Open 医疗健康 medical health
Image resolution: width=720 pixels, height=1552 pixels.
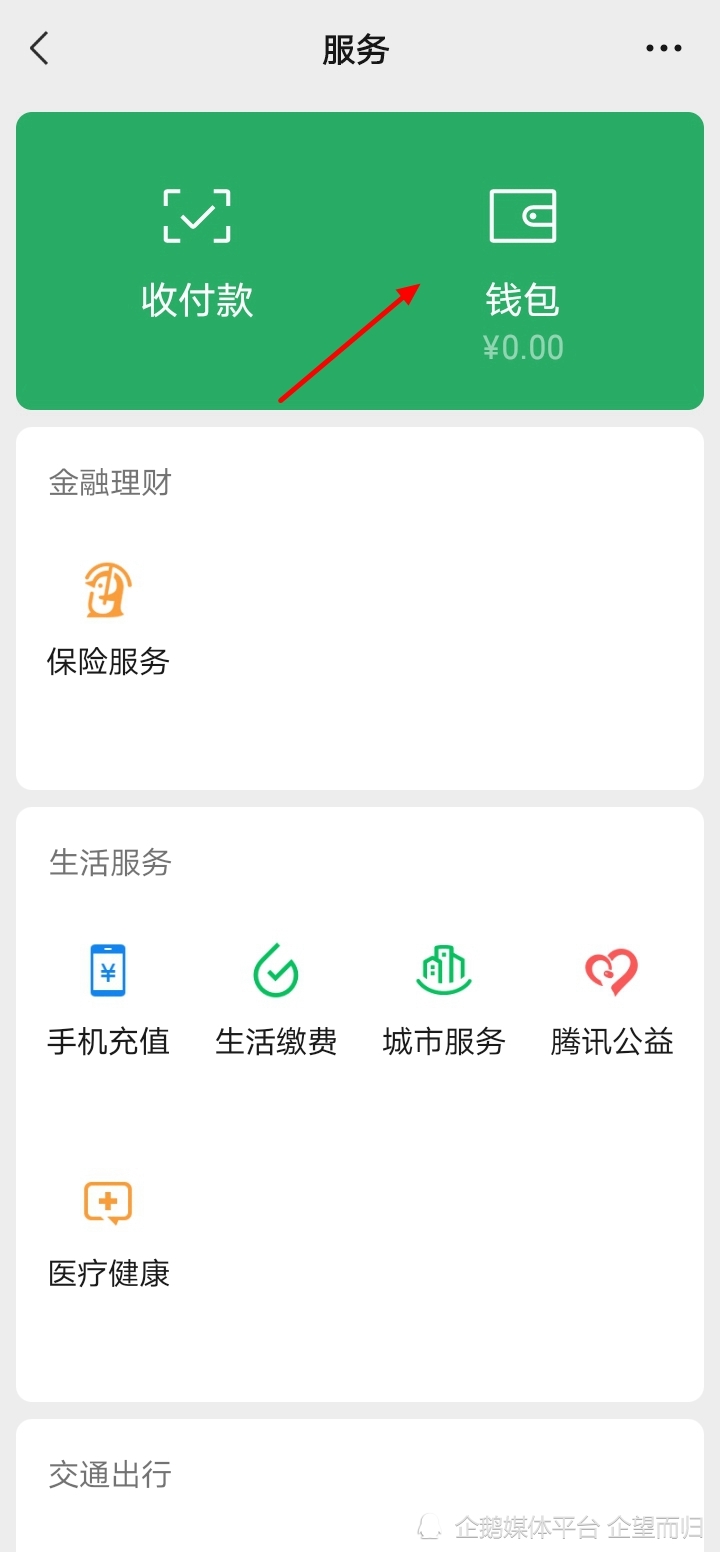tap(108, 1232)
